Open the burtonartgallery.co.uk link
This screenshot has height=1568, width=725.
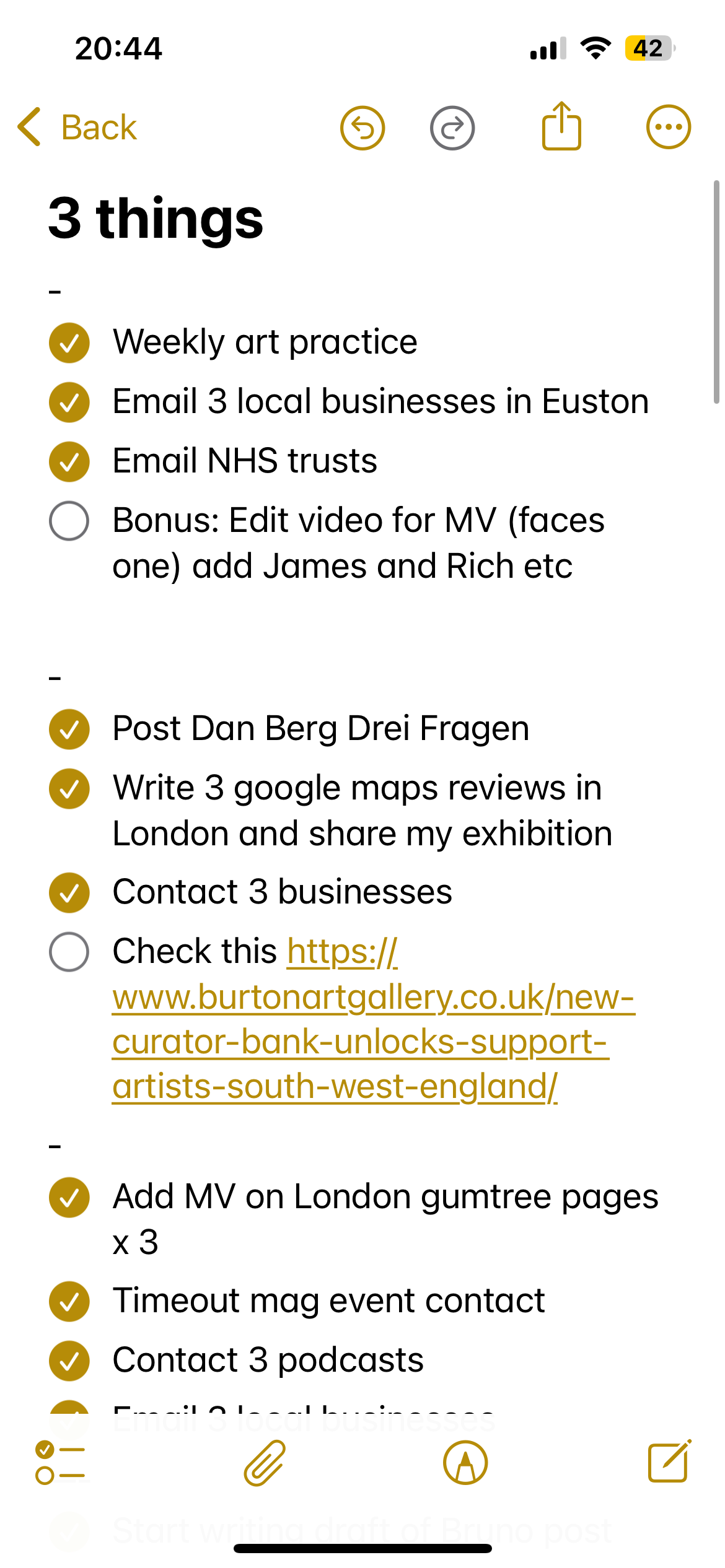pos(374,1019)
